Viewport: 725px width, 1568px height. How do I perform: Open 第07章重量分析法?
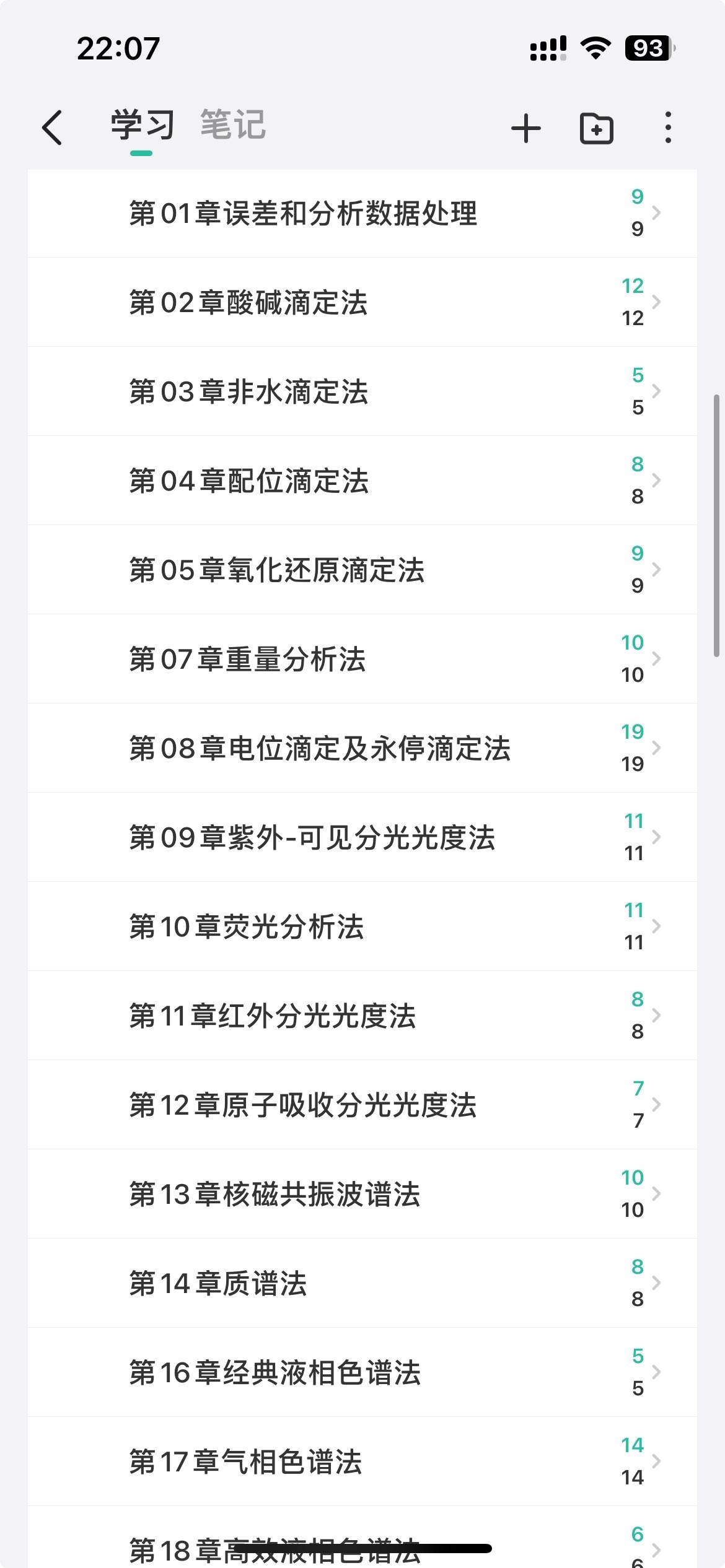click(362, 659)
